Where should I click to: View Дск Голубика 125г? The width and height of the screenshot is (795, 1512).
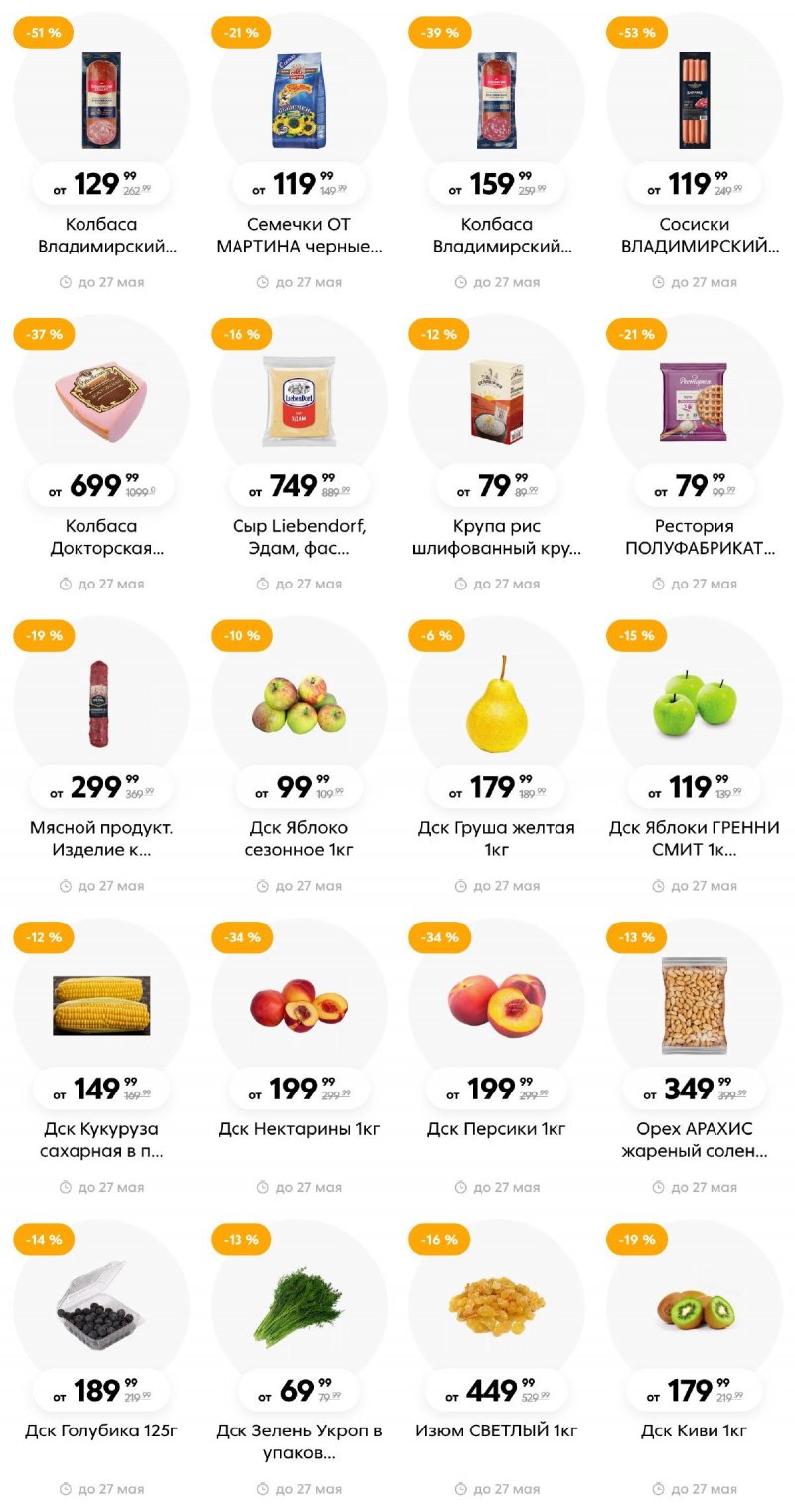pyautogui.click(x=101, y=1307)
